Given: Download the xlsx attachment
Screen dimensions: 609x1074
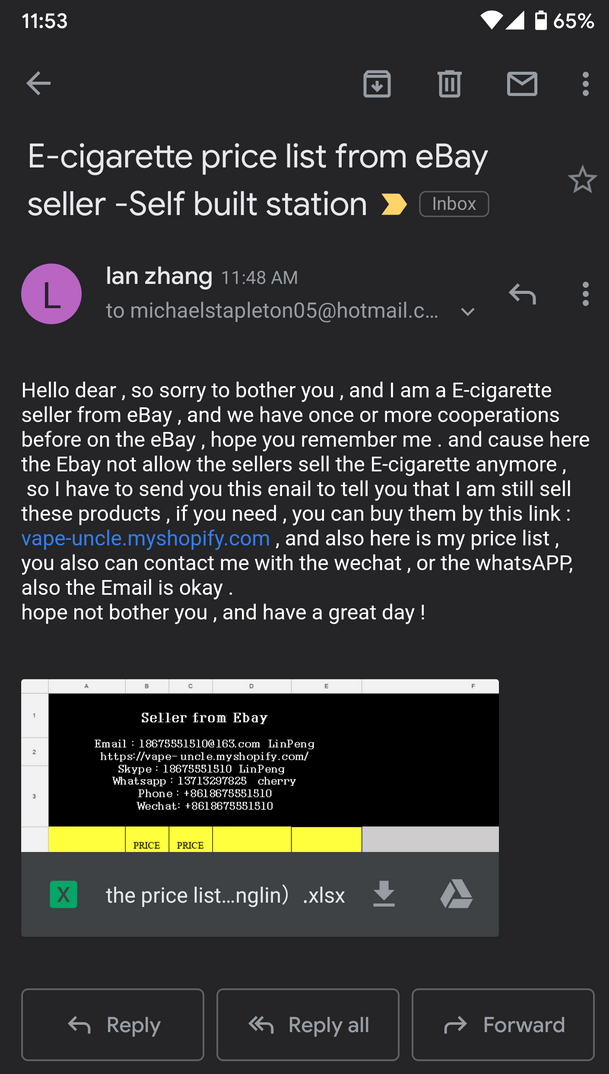Looking at the screenshot, I should pos(384,895).
